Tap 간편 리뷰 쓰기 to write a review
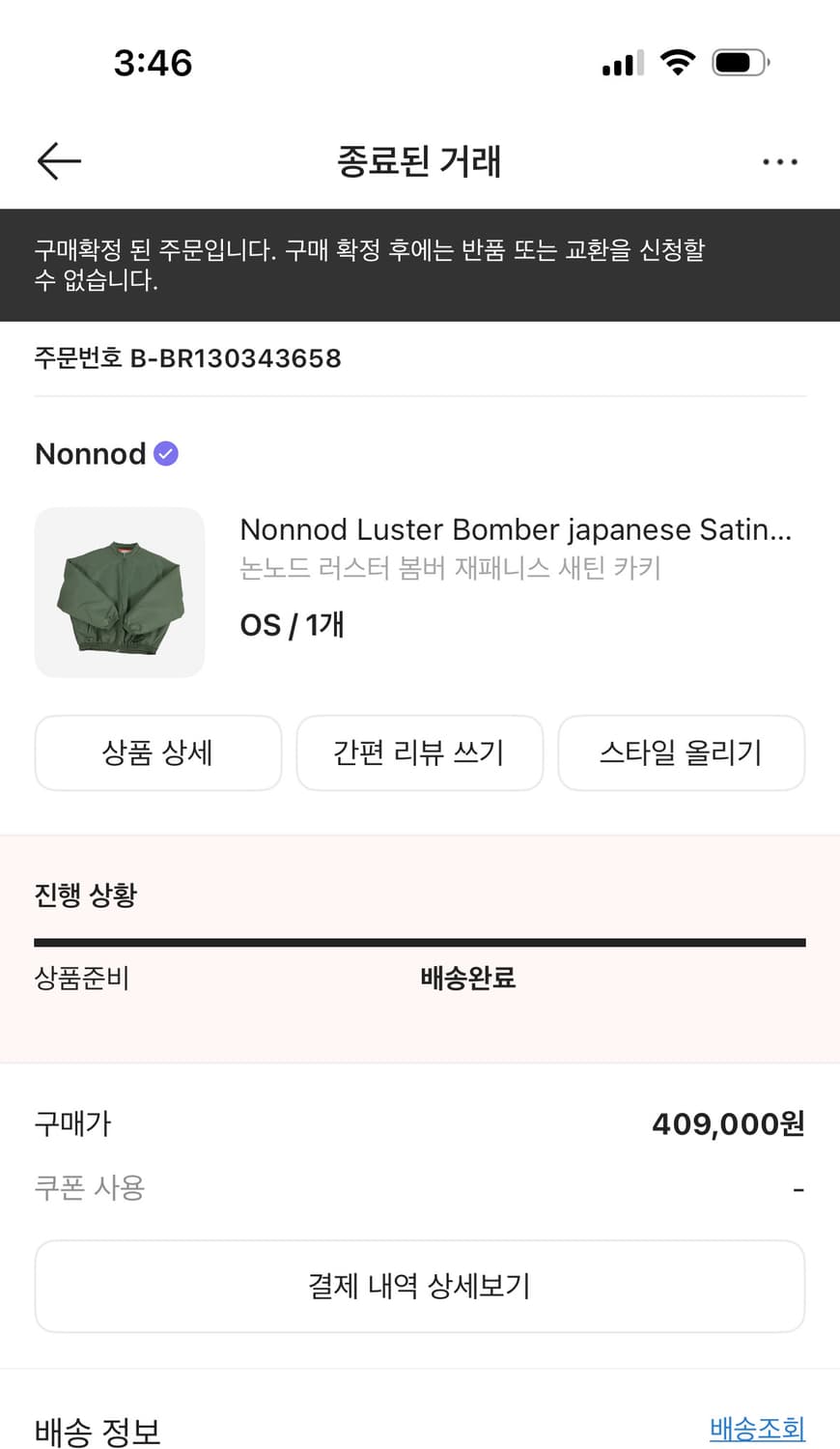The image size is (840, 1449). [419, 753]
